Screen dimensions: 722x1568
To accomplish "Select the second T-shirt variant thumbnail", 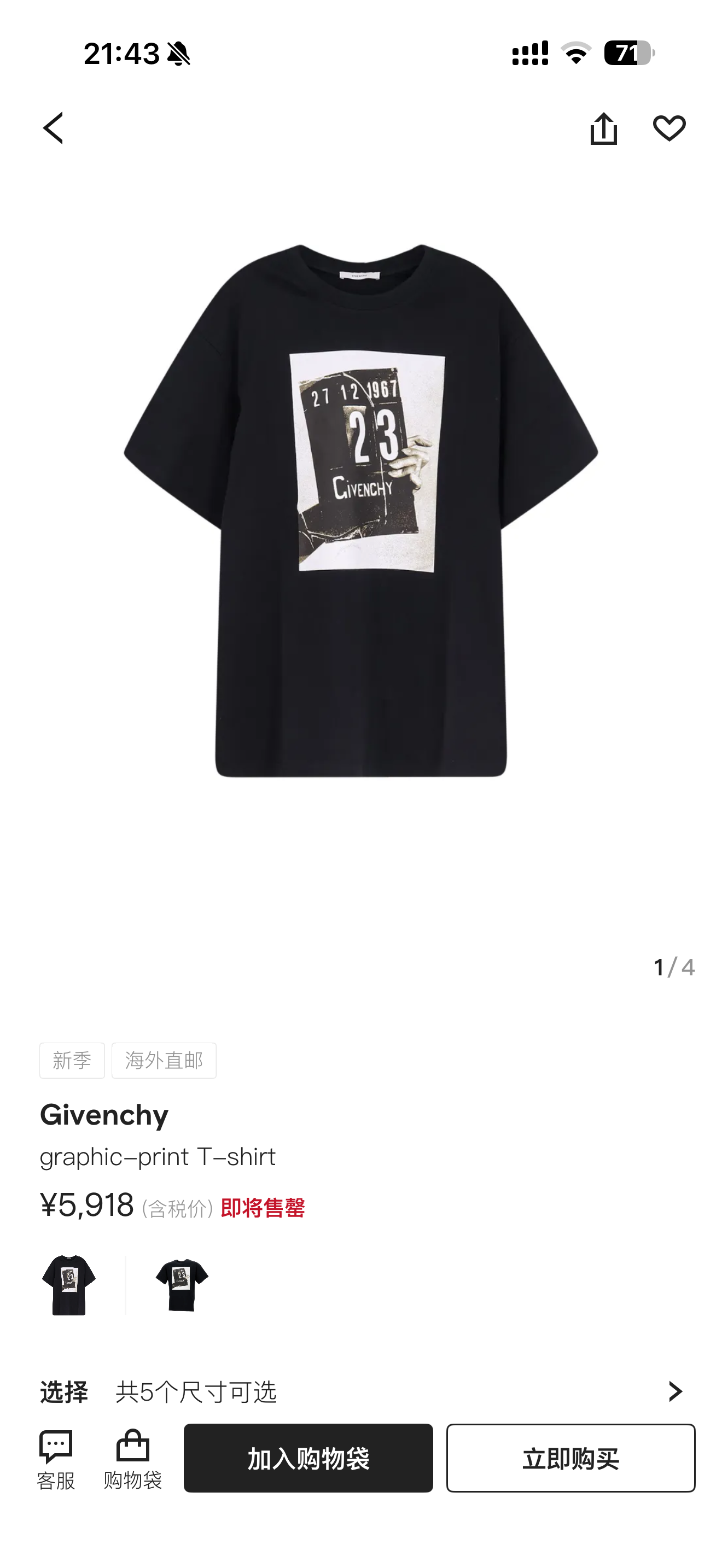I will click(x=182, y=1284).
